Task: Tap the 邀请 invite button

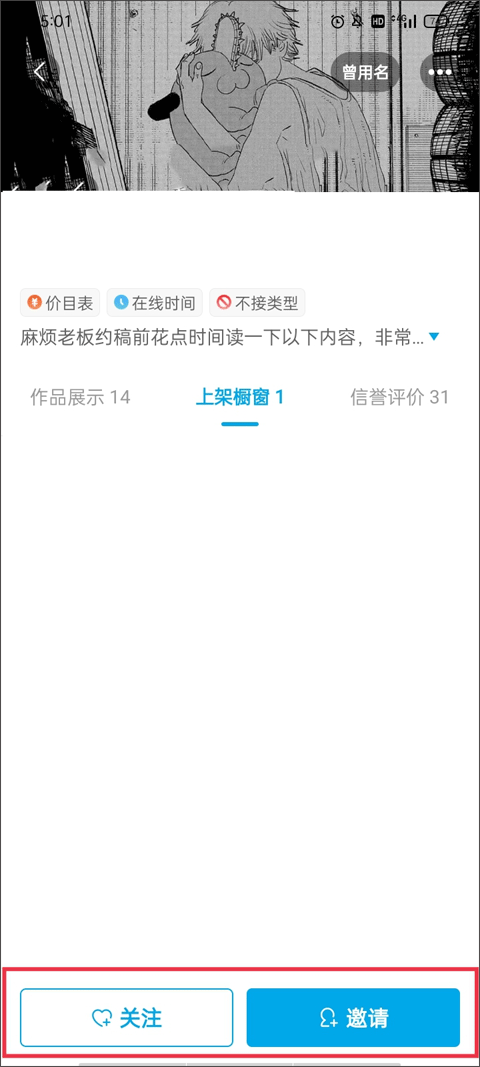Action: click(353, 1017)
